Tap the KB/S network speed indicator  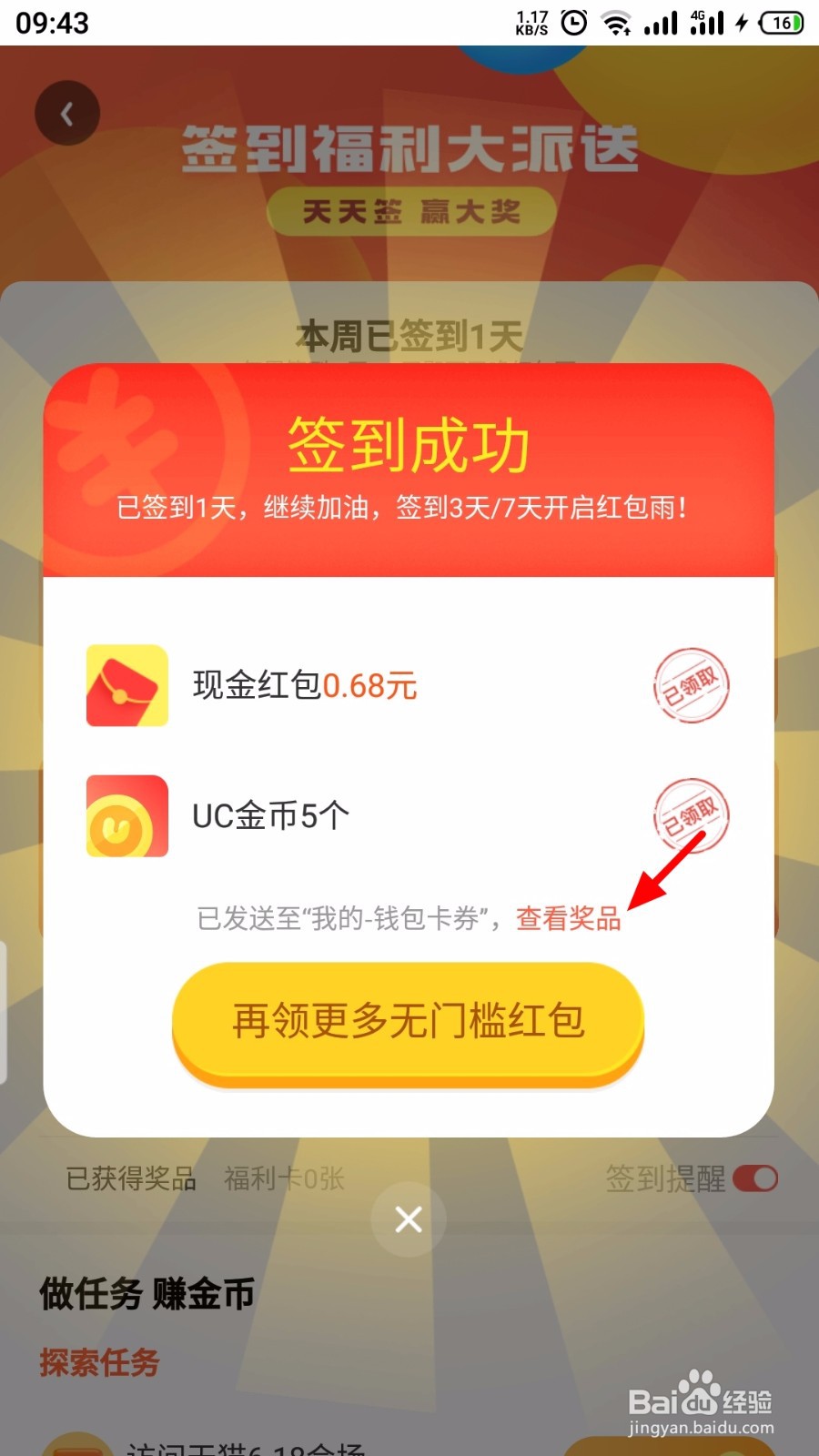[532, 21]
